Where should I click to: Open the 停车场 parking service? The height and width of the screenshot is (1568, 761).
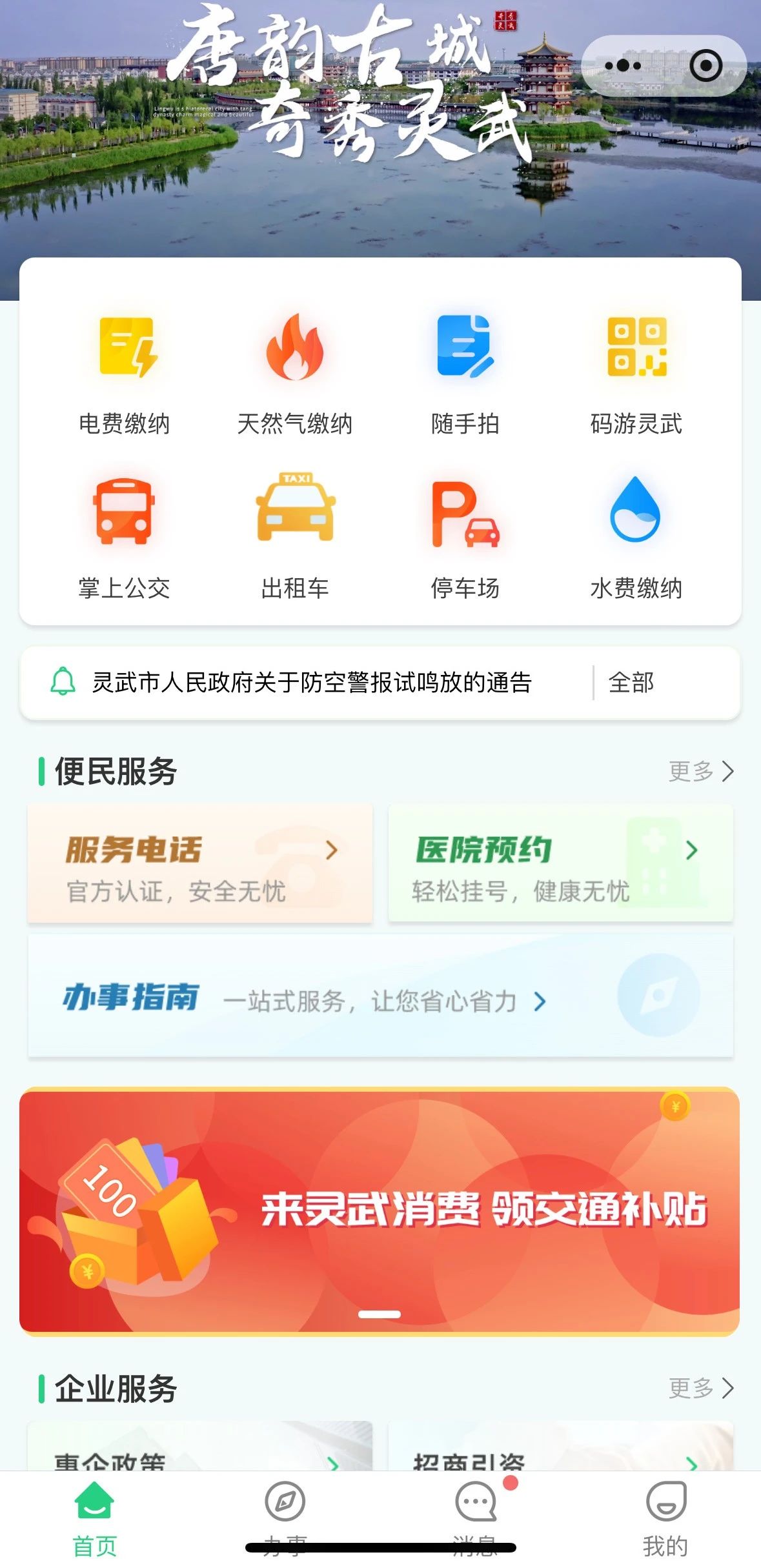[465, 537]
